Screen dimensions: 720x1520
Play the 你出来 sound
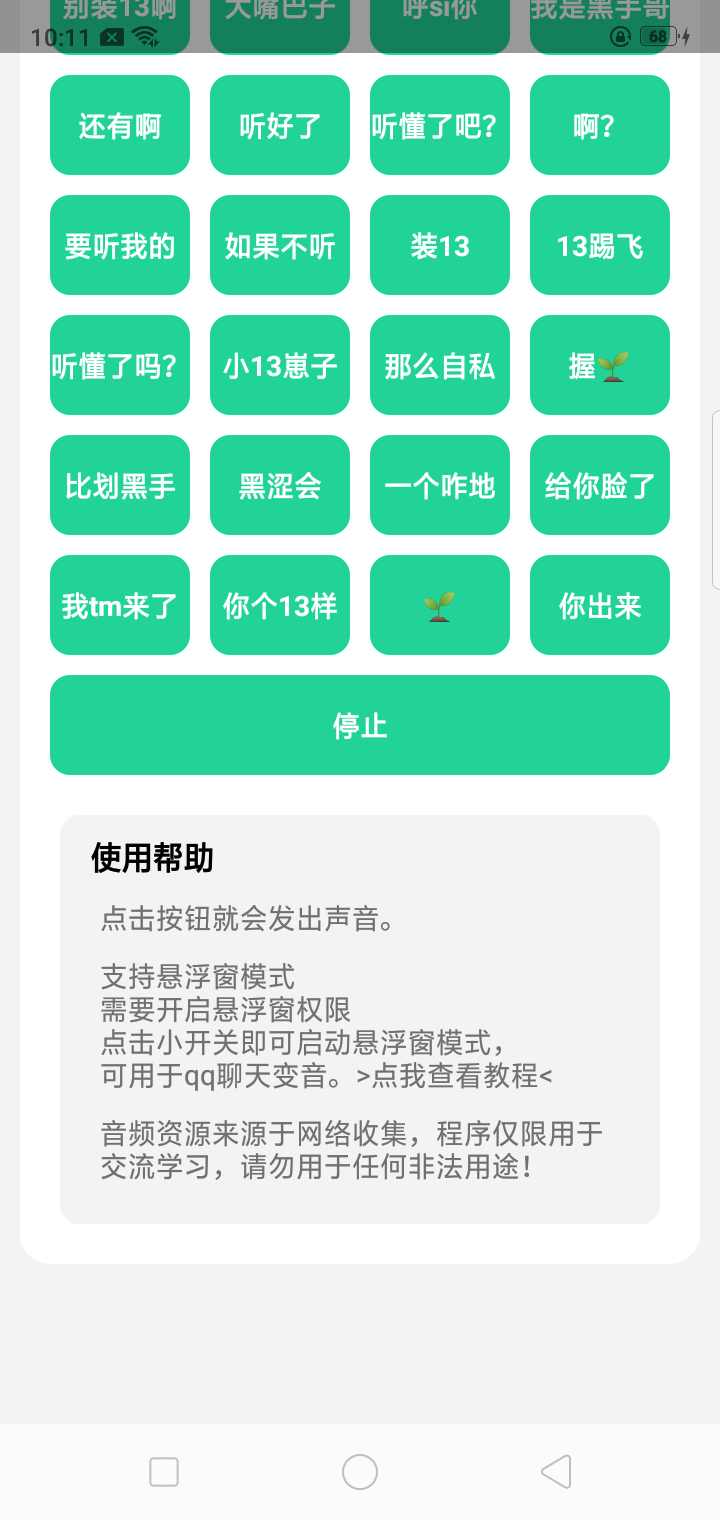click(x=600, y=605)
